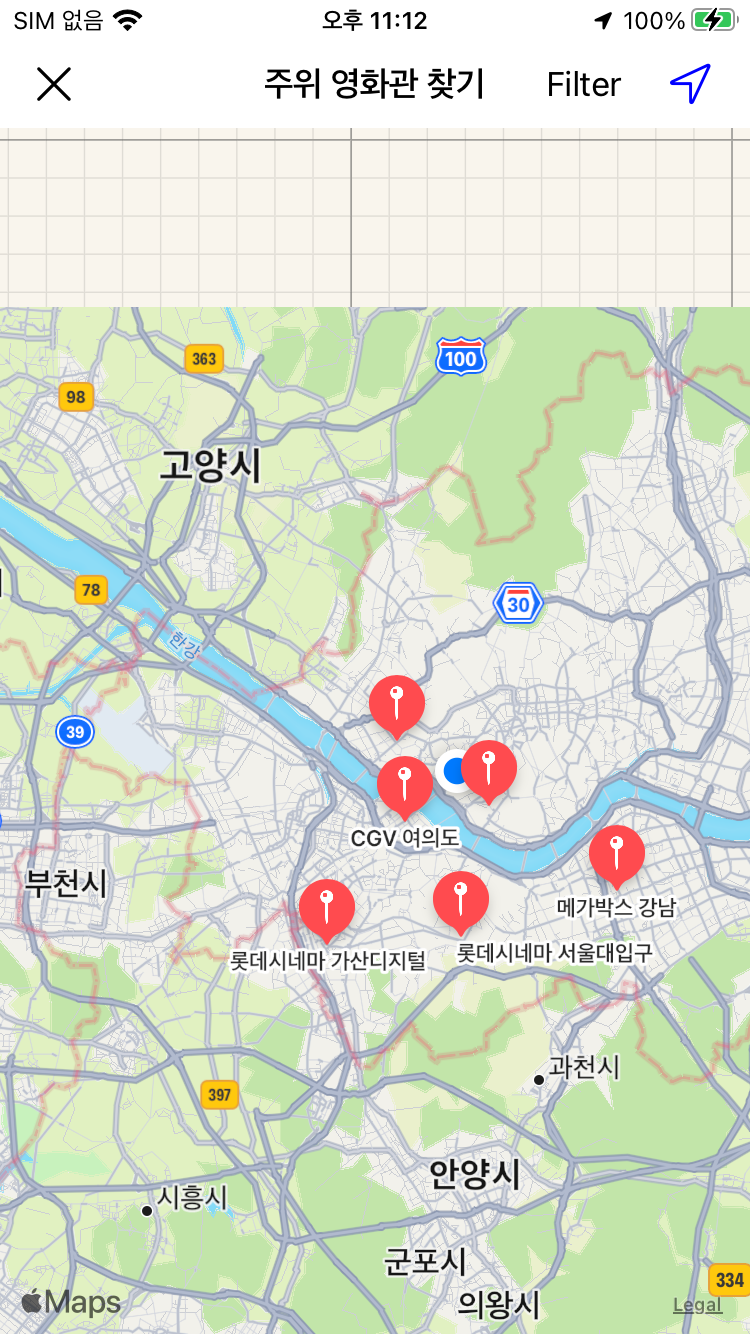Image resolution: width=750 pixels, height=1334 pixels.
Task: Open the Filter options
Action: click(x=583, y=85)
